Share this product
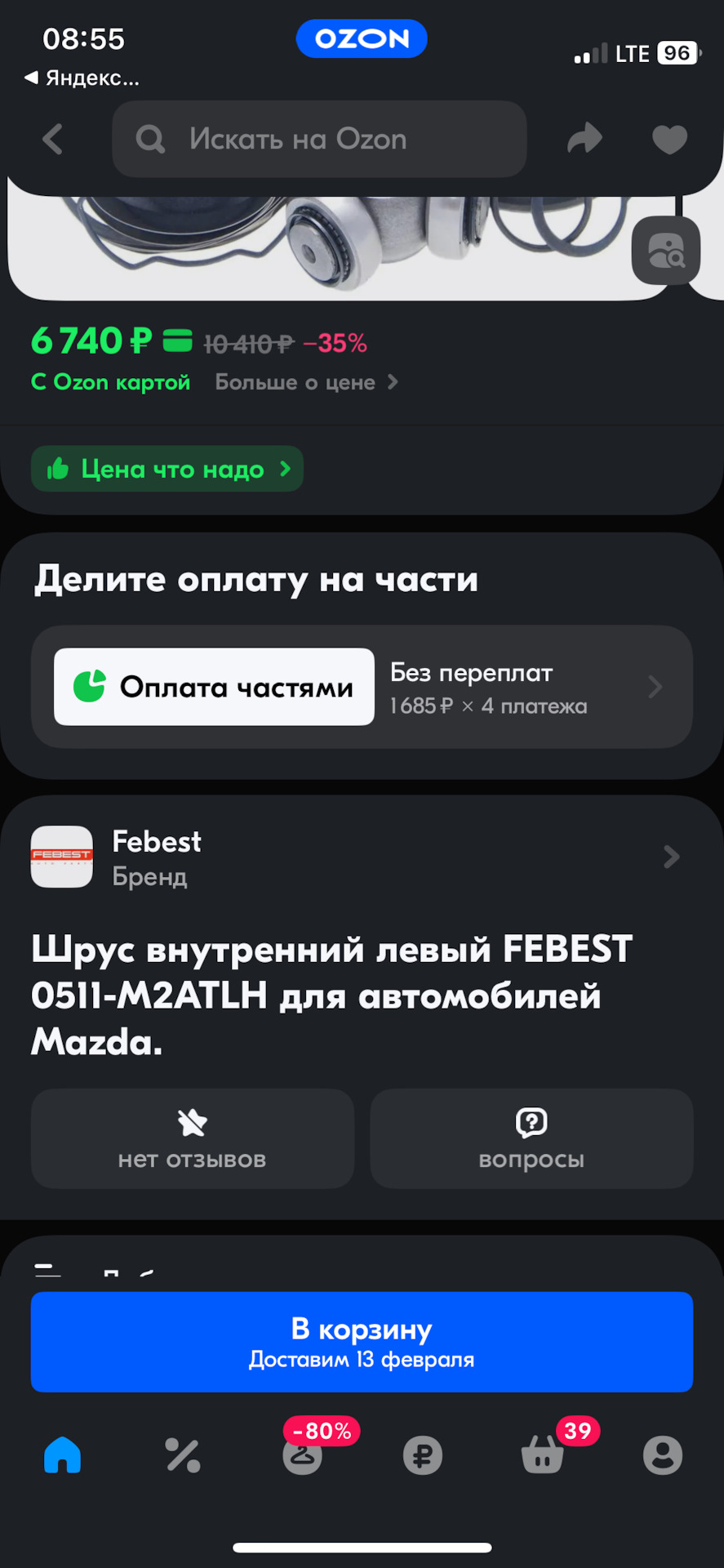 (584, 140)
